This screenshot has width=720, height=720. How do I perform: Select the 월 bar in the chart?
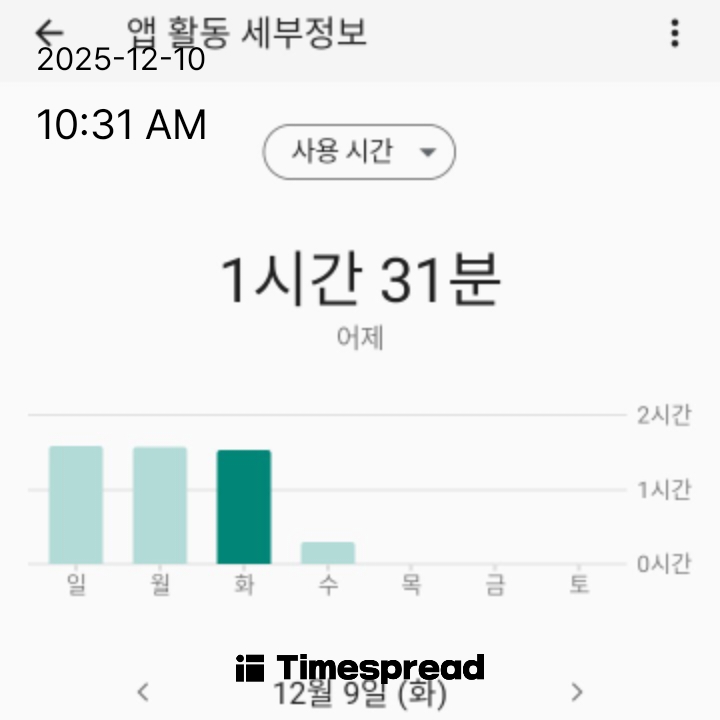160,505
